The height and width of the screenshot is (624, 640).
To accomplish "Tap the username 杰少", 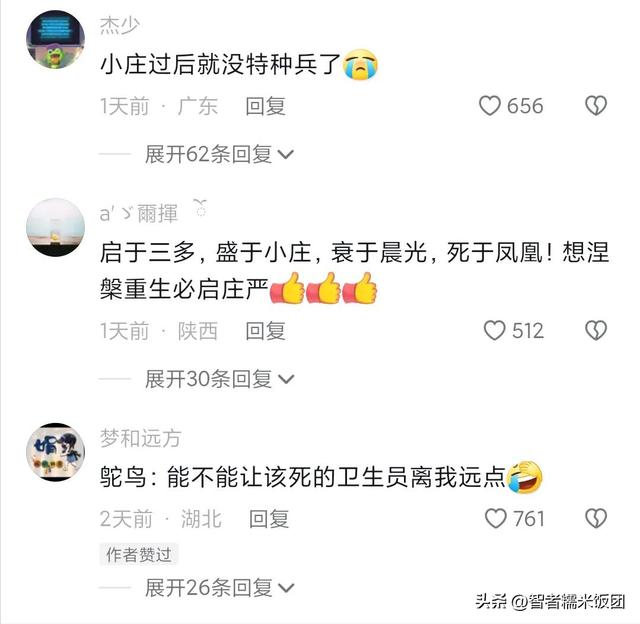I will pos(120,26).
